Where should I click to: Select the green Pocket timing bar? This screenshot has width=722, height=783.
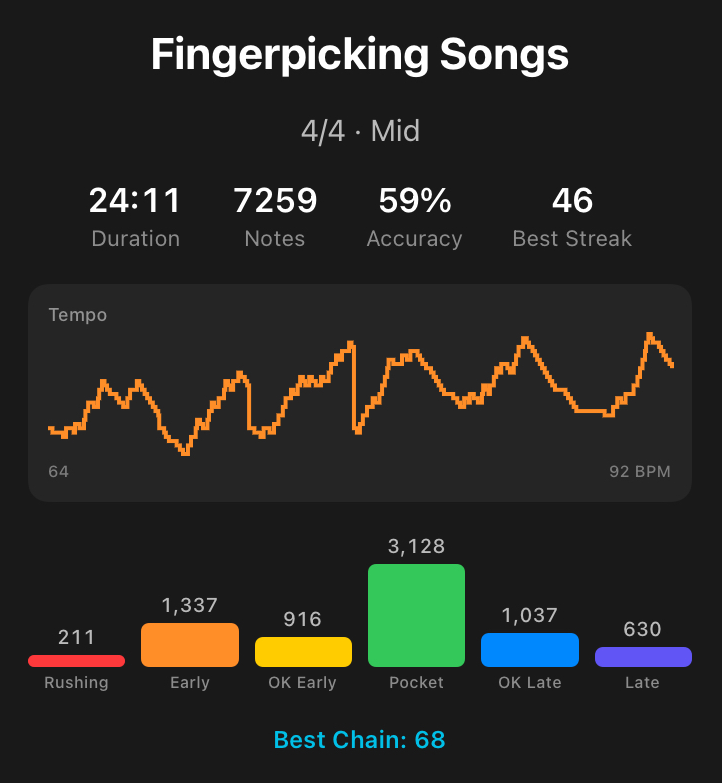pyautogui.click(x=416, y=615)
